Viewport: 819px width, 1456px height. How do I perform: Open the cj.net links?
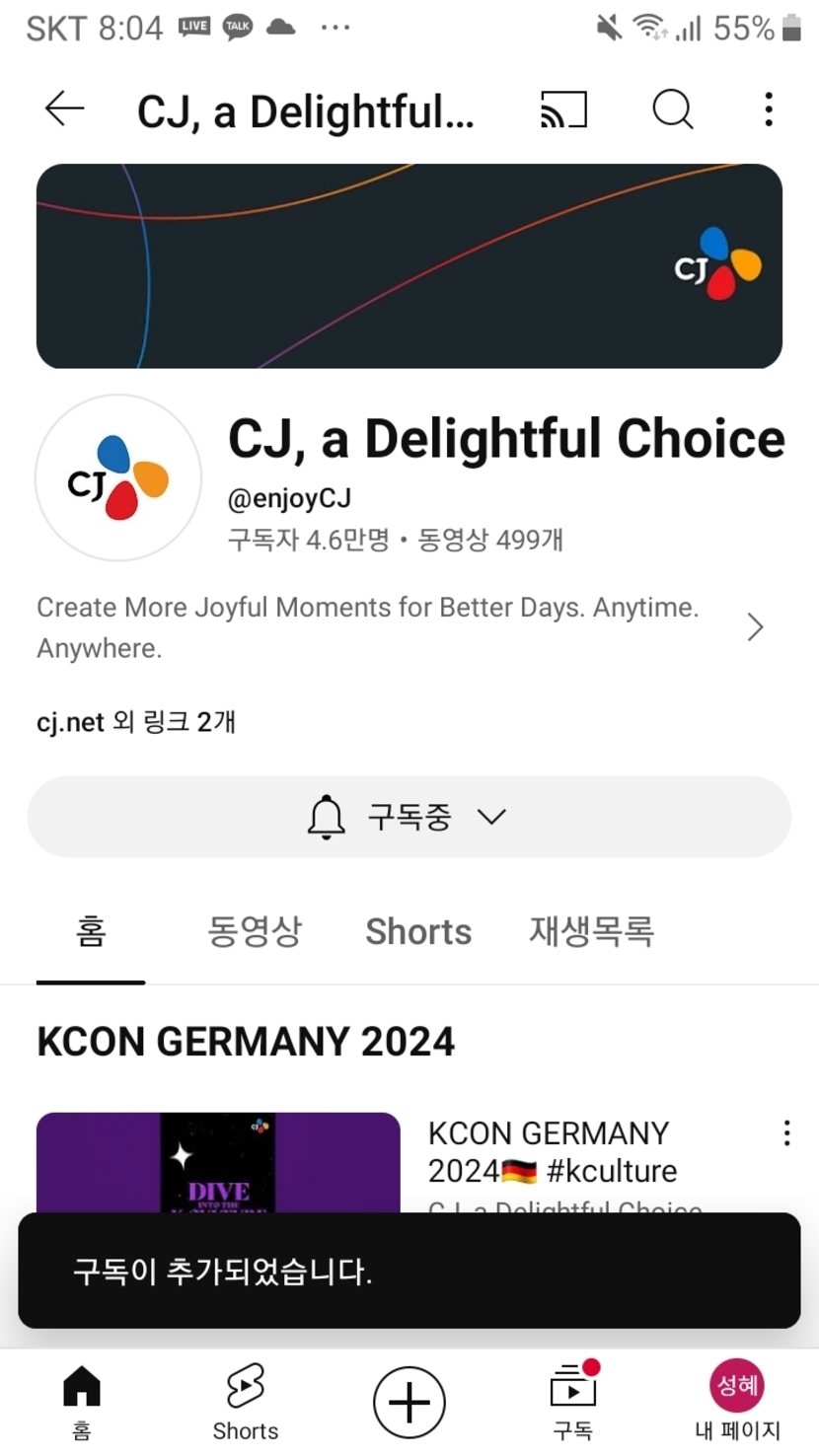pos(136,722)
